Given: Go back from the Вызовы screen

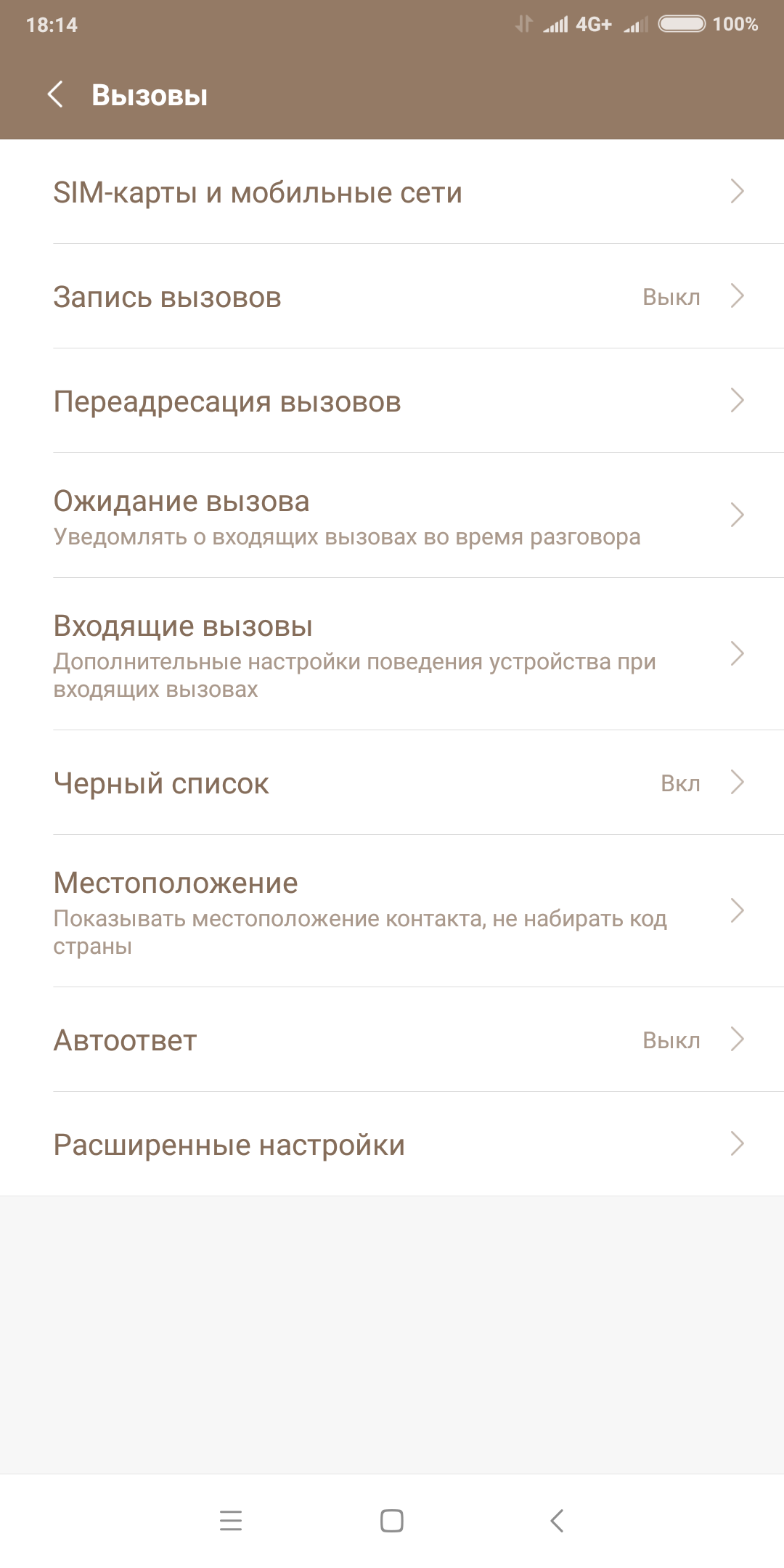Looking at the screenshot, I should 55,94.
